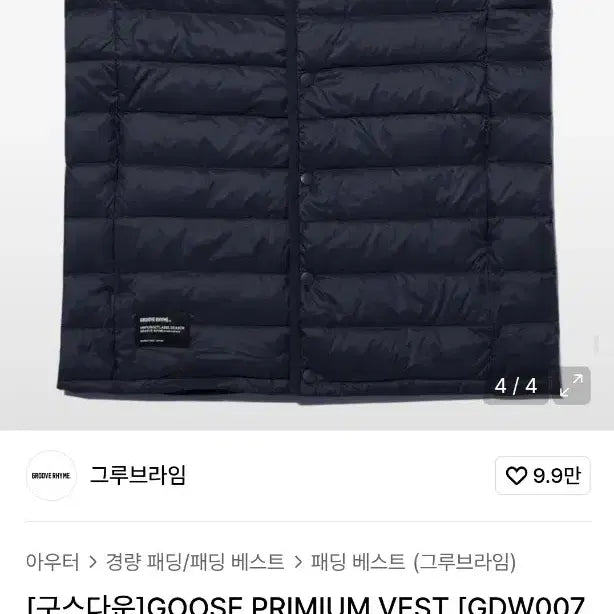Screen dimensions: 614x614
Task: Open 패딩 베스트 (그루브라임) category
Action: pos(413,562)
